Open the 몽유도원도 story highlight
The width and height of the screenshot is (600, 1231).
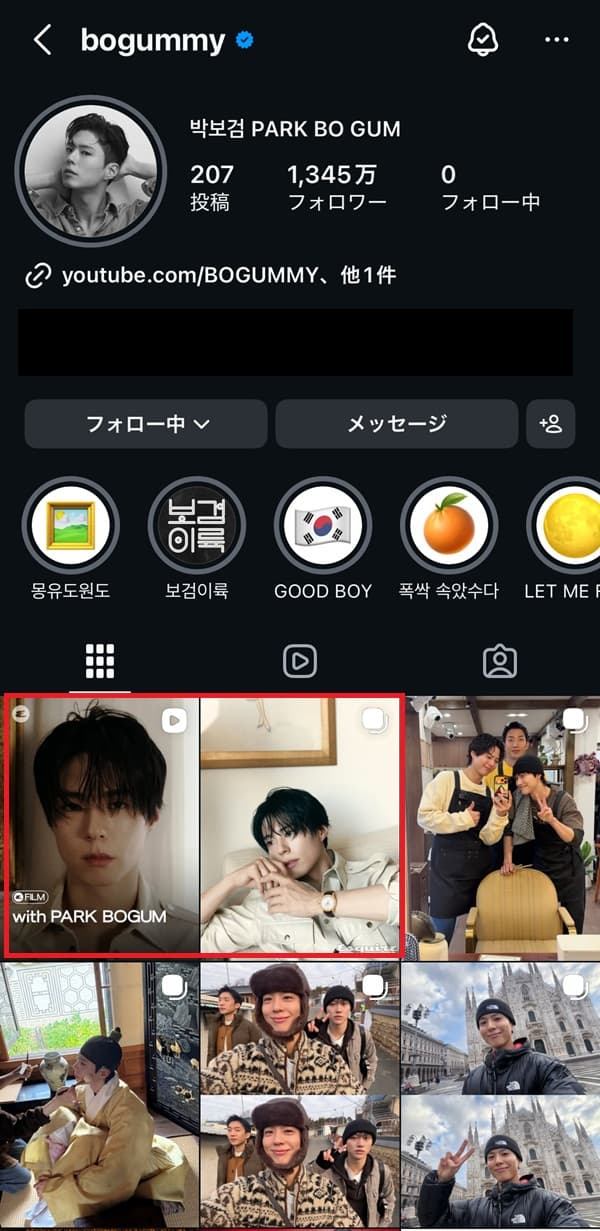click(70, 525)
